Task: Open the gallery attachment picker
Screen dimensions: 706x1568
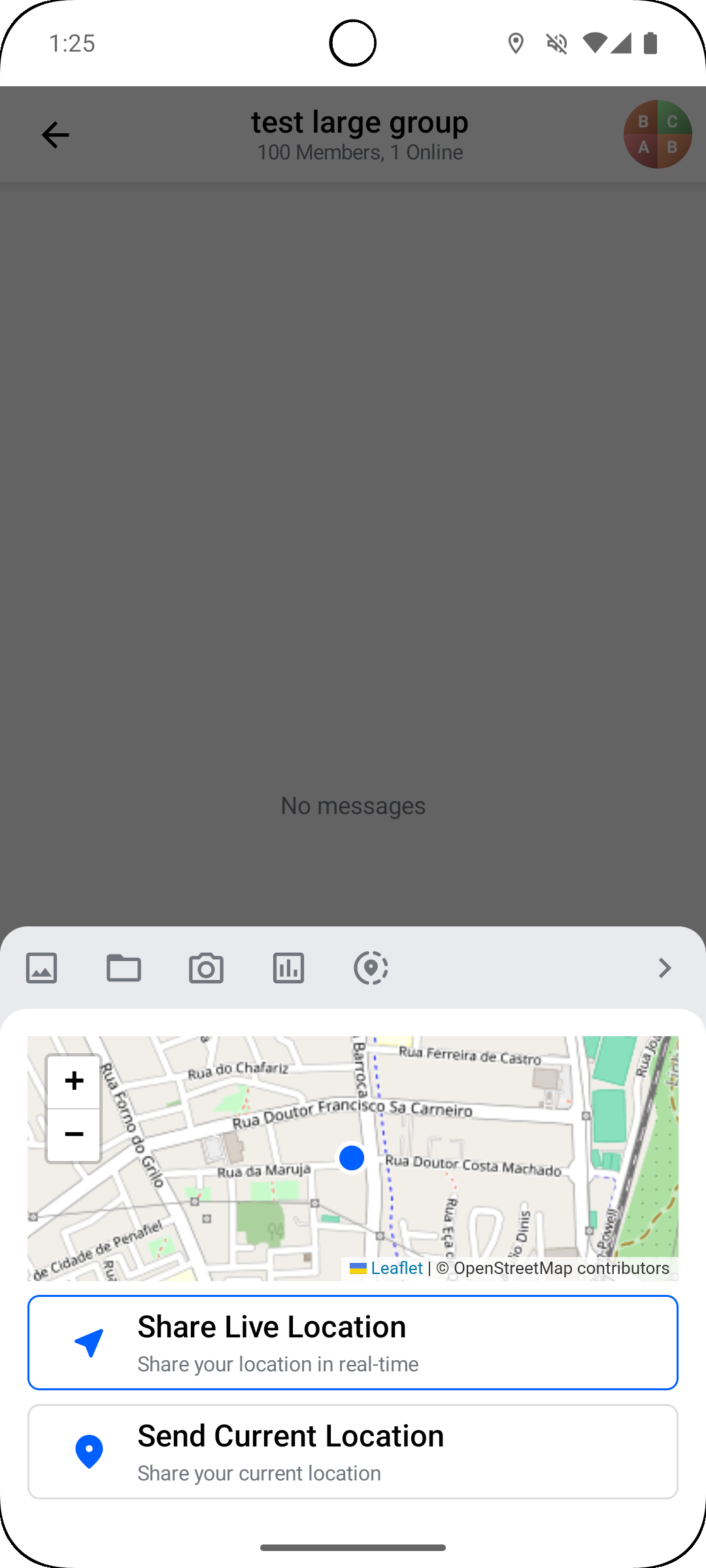Action: tap(41, 968)
